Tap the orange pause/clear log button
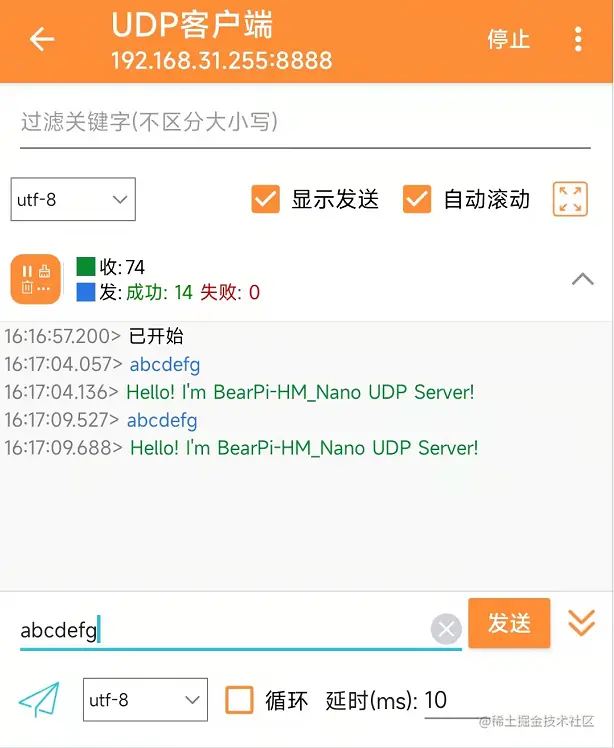 click(x=35, y=279)
